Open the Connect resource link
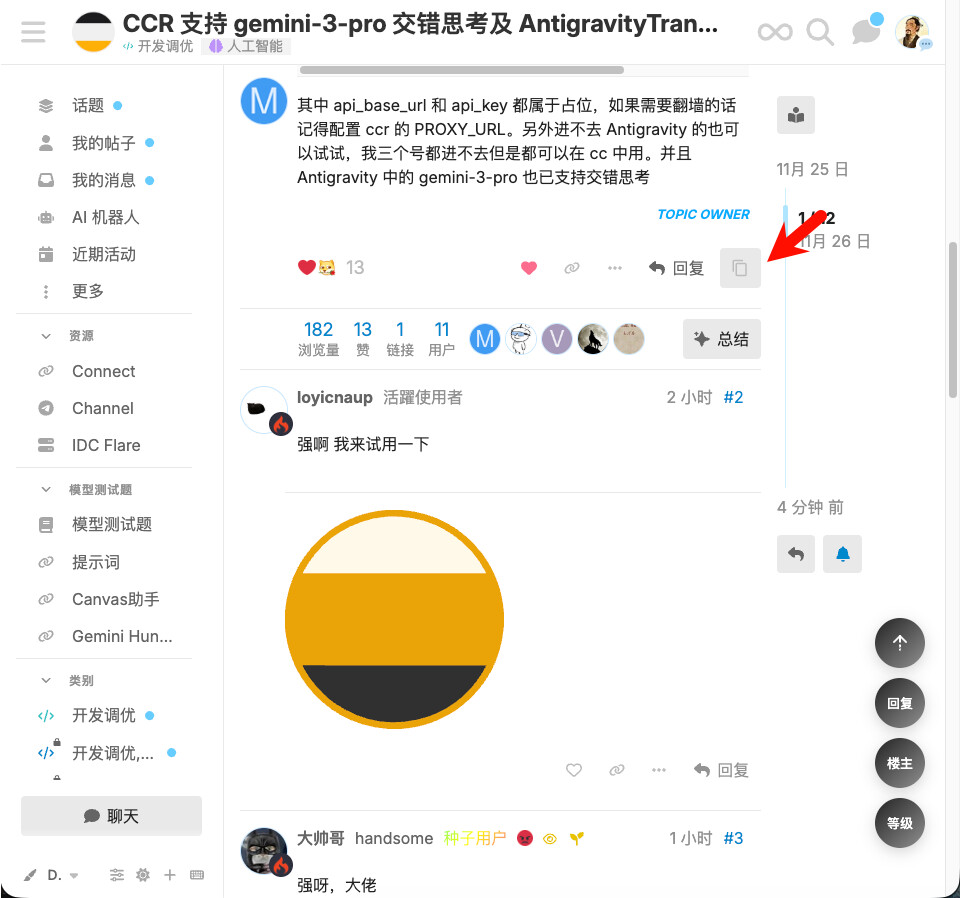The height and width of the screenshot is (898, 960). (x=103, y=372)
